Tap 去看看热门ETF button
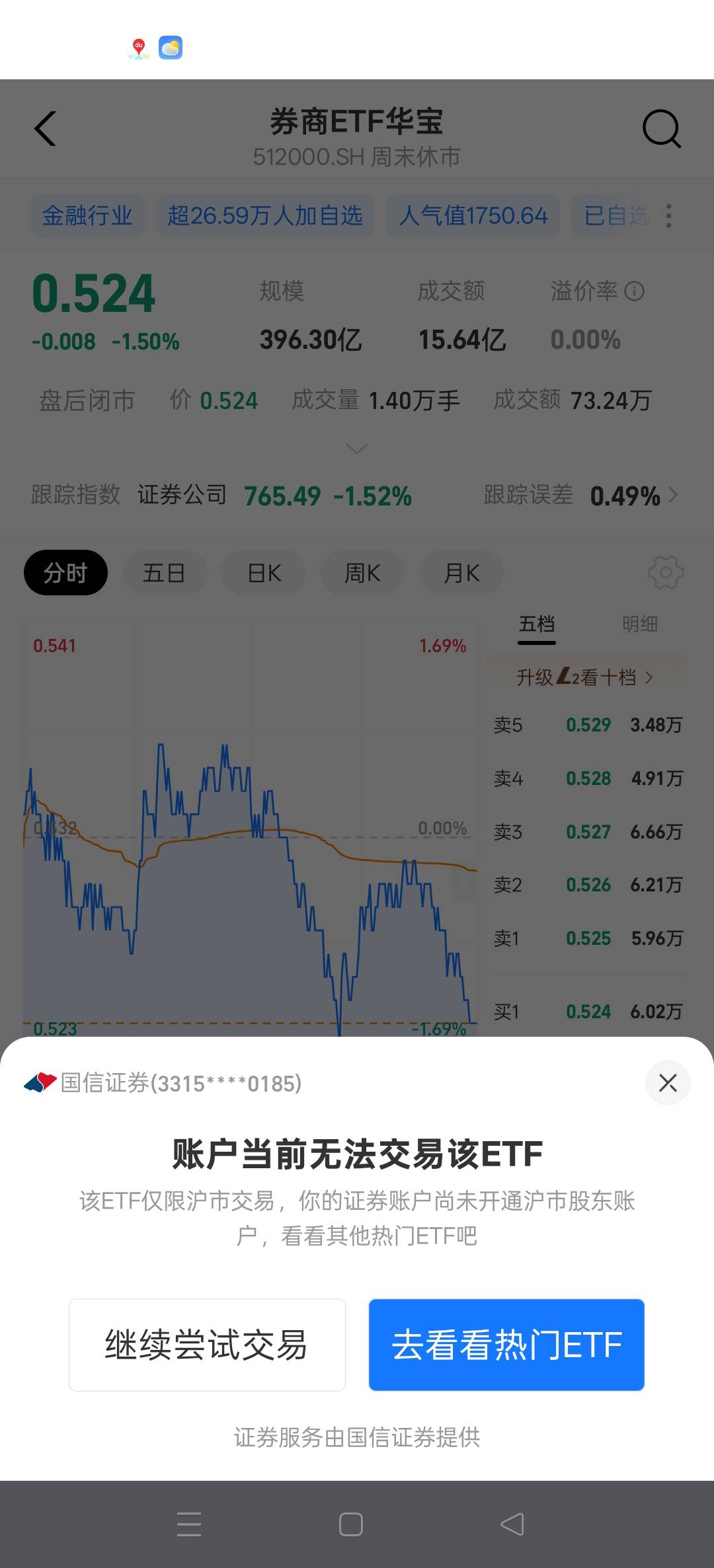 pyautogui.click(x=506, y=1345)
